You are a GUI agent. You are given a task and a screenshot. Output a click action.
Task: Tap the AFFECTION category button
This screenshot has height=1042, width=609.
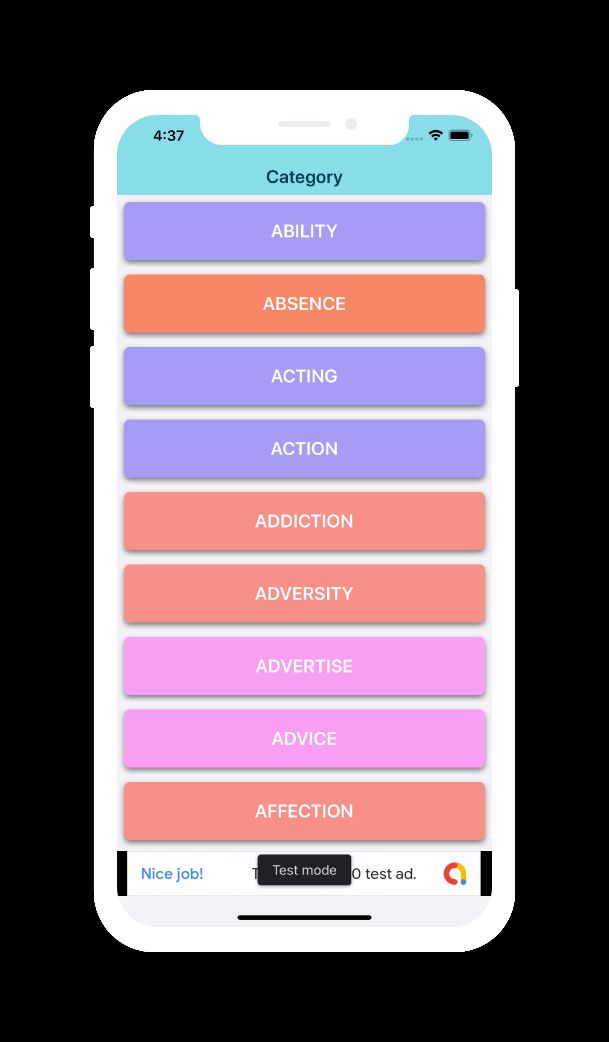[x=304, y=811]
